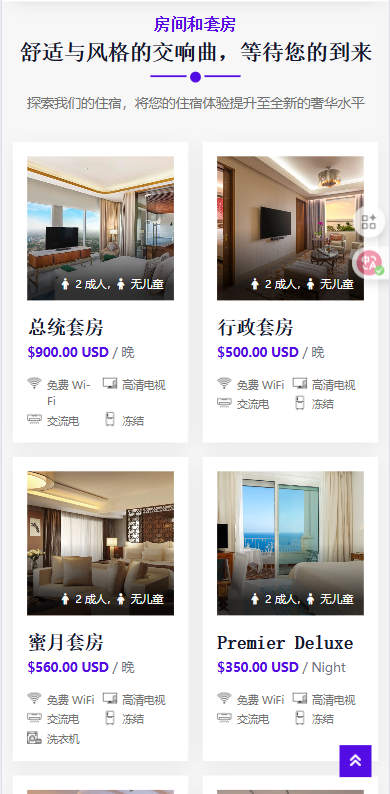Tap the 蜜月套房 title link
This screenshot has height=794, width=390.
[x=65, y=643]
